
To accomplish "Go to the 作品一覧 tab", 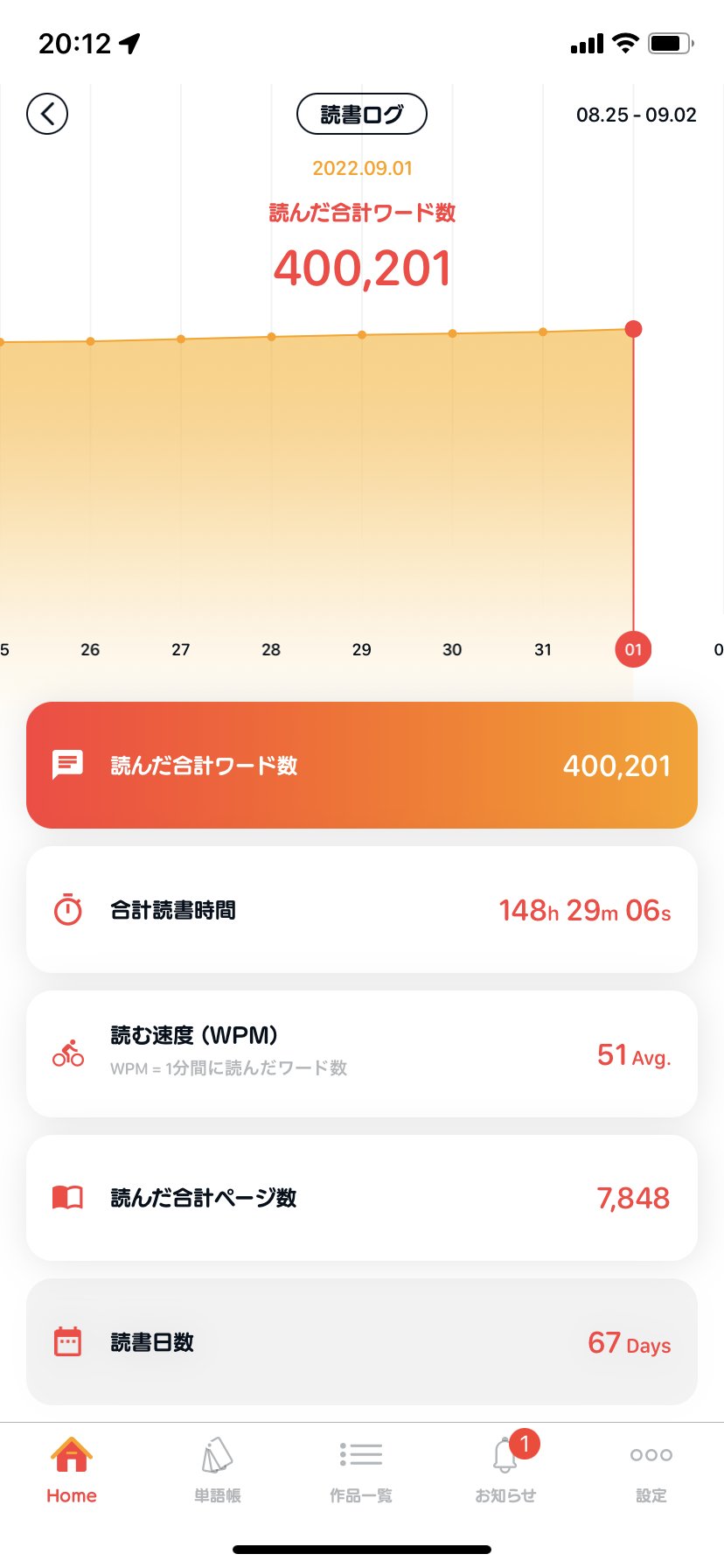I will click(x=361, y=1470).
